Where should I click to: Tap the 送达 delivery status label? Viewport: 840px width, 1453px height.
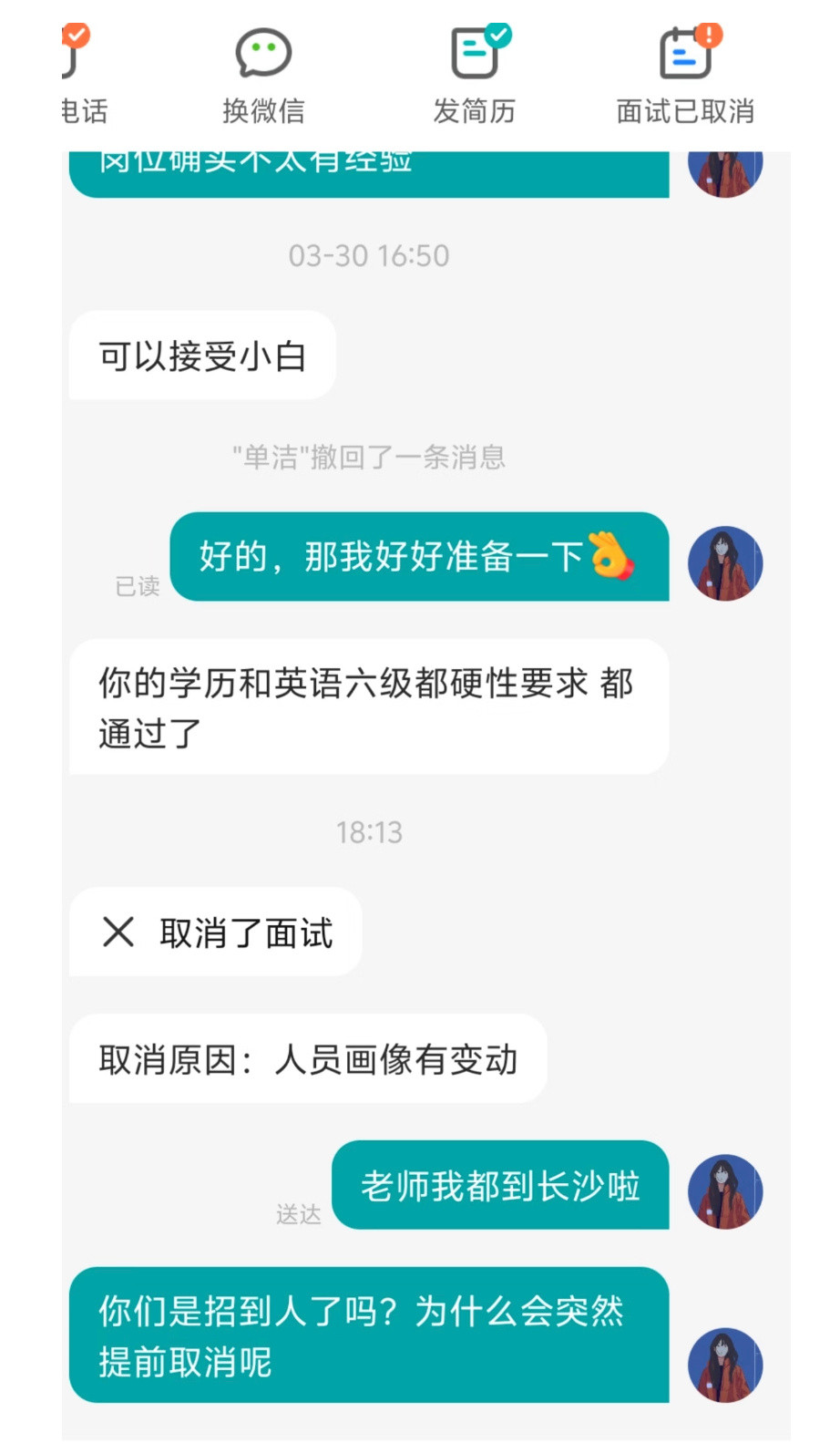[x=298, y=1216]
